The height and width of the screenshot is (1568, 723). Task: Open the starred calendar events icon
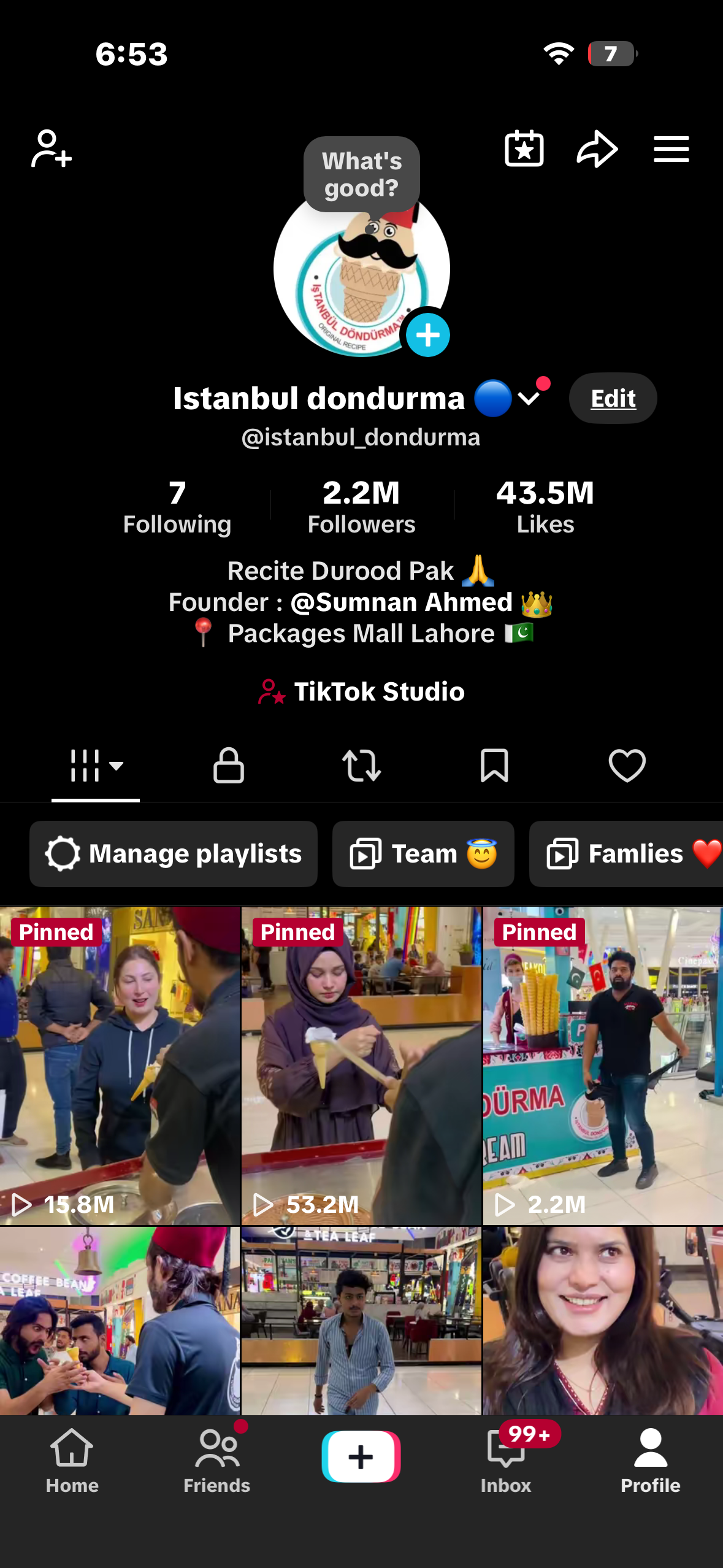[x=524, y=149]
